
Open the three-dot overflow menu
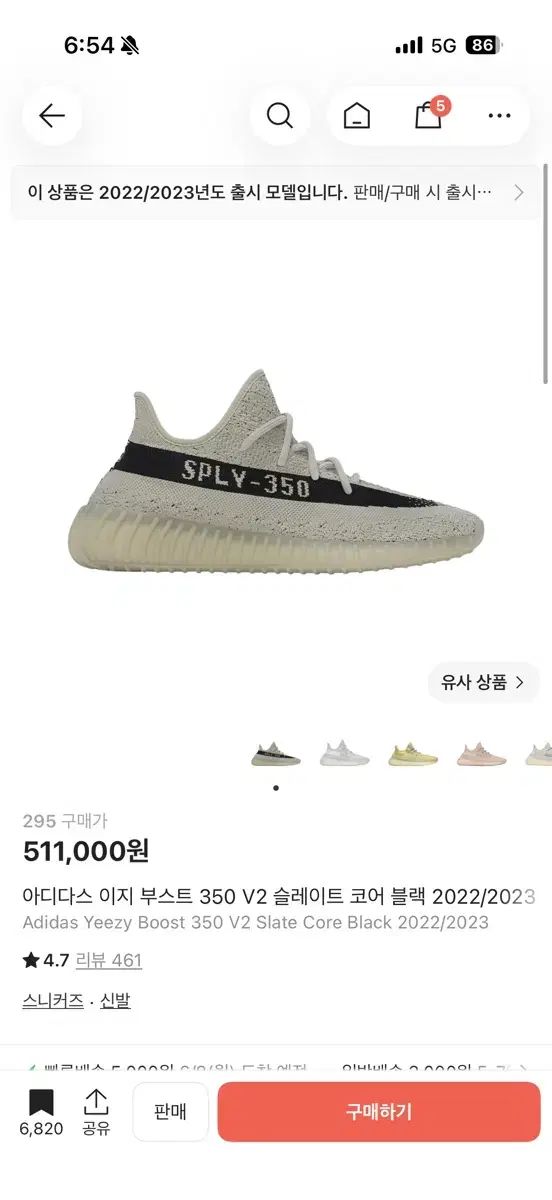(x=499, y=116)
